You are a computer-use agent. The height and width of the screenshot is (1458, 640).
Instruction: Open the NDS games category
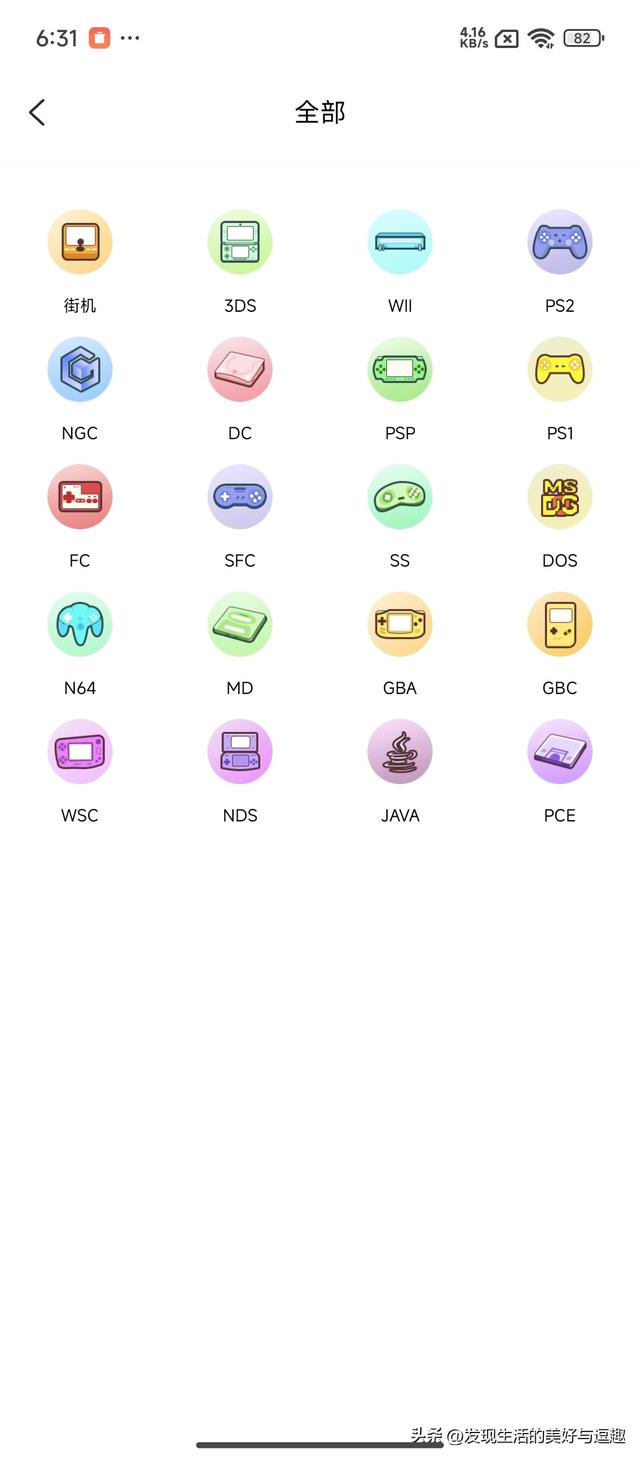click(x=240, y=752)
